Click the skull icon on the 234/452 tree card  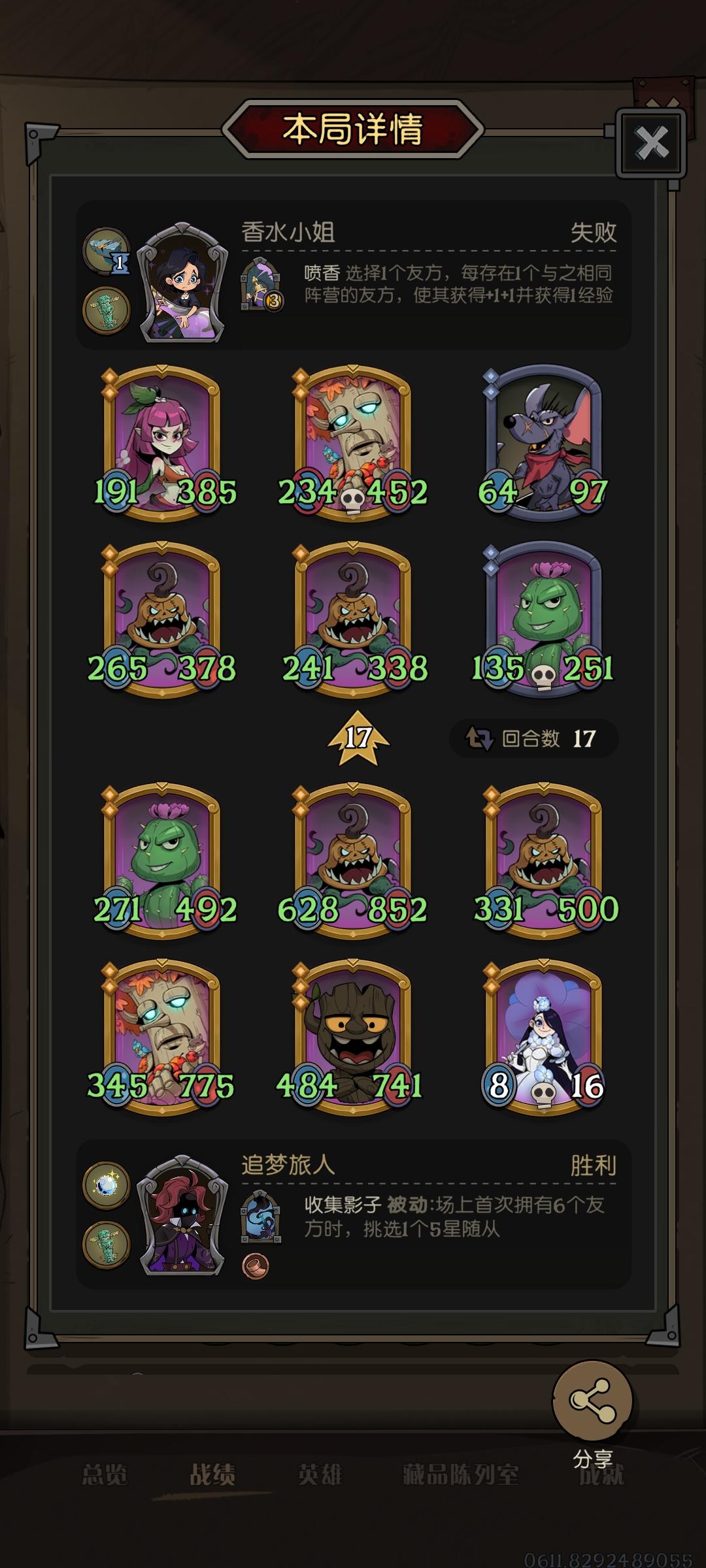(x=353, y=500)
